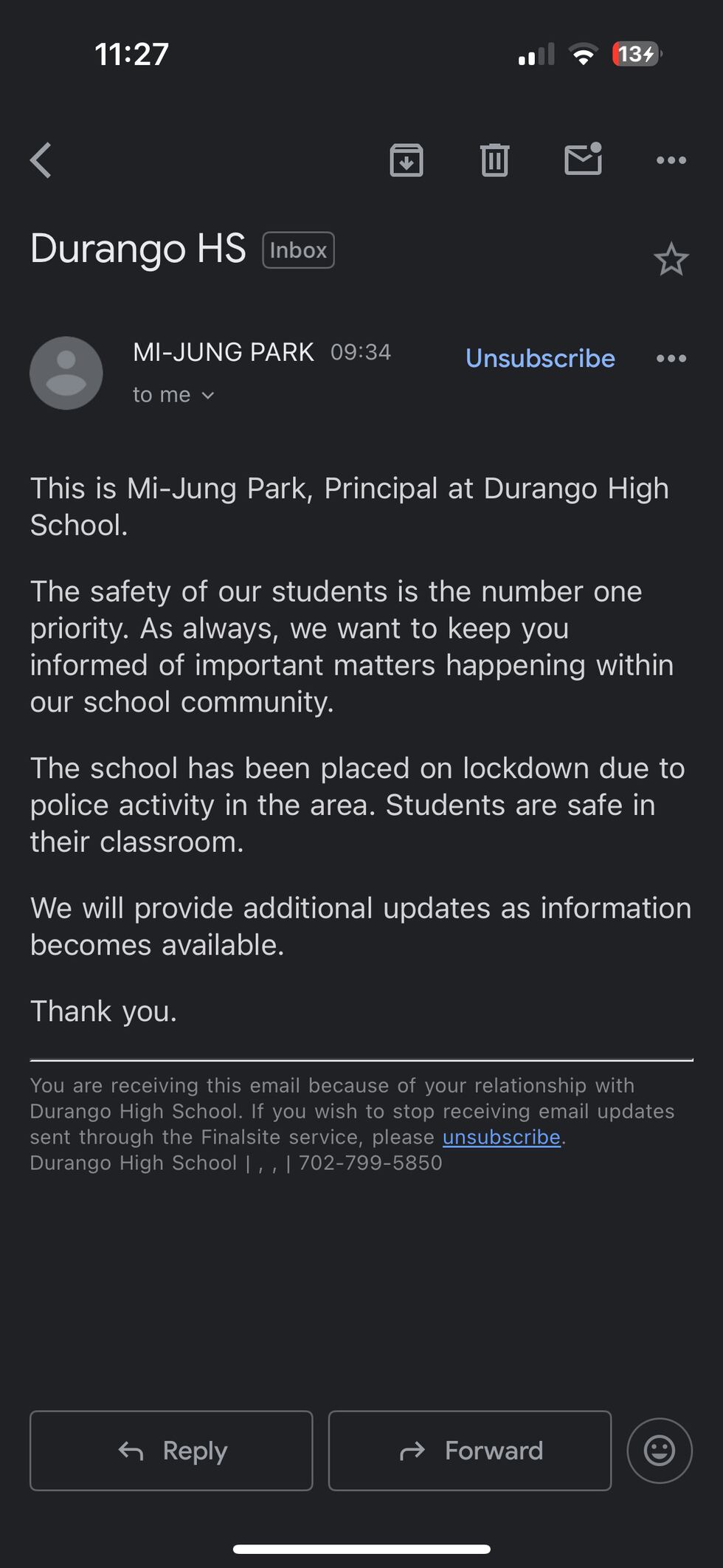Tap Mi-Jung Park's avatar

pos(66,373)
